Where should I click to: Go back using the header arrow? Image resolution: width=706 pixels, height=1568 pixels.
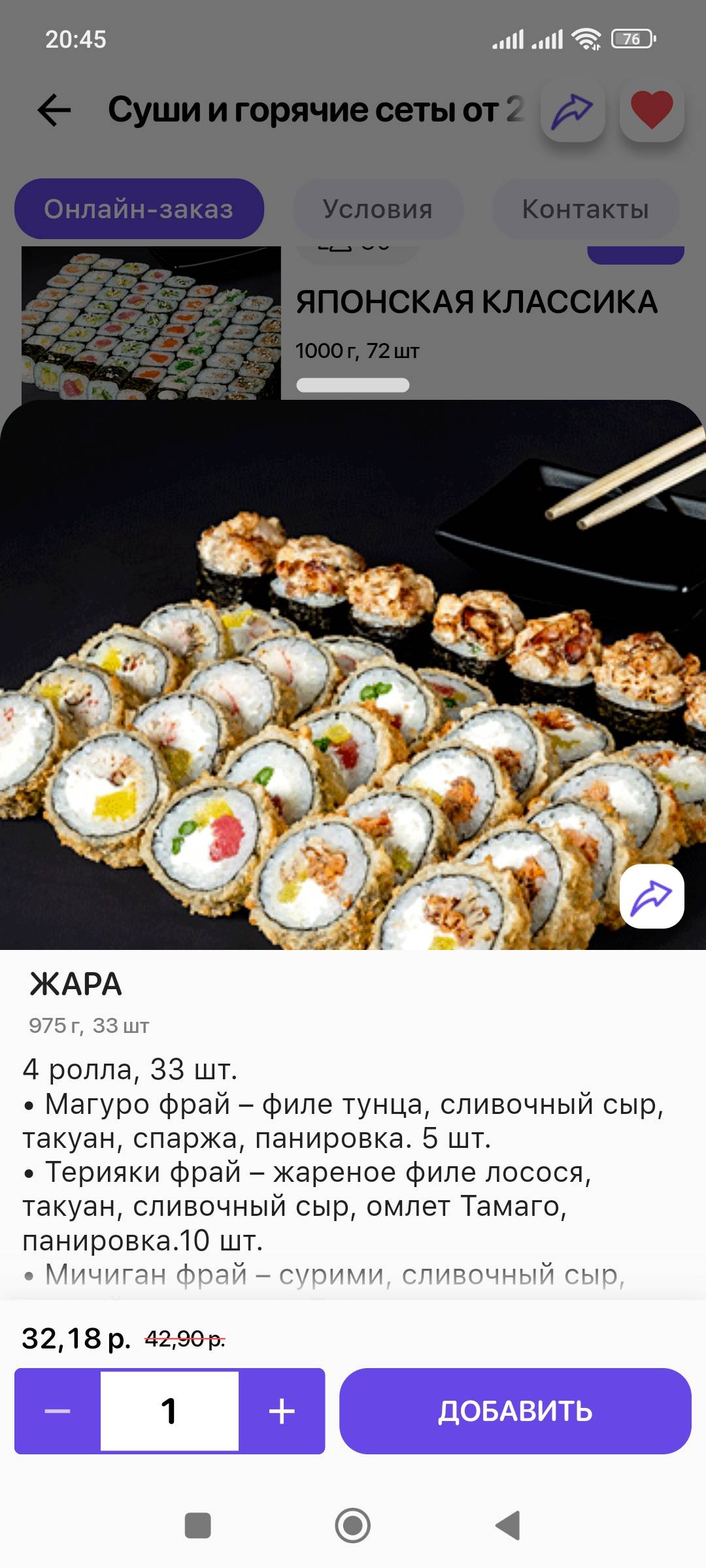pyautogui.click(x=54, y=110)
